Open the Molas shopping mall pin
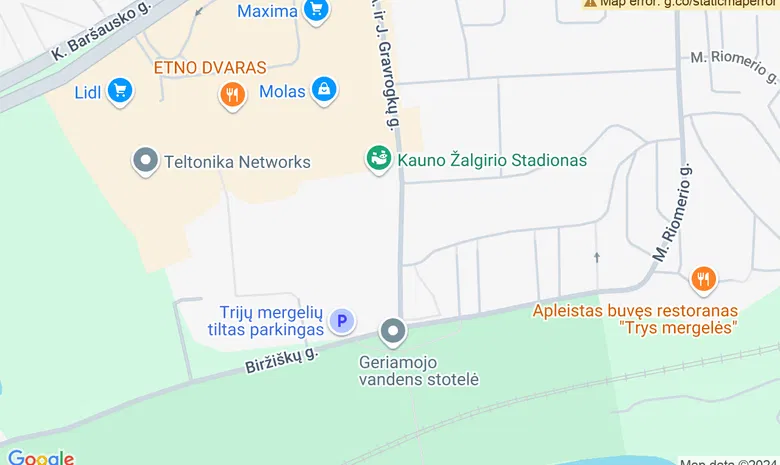The image size is (780, 465). click(324, 90)
